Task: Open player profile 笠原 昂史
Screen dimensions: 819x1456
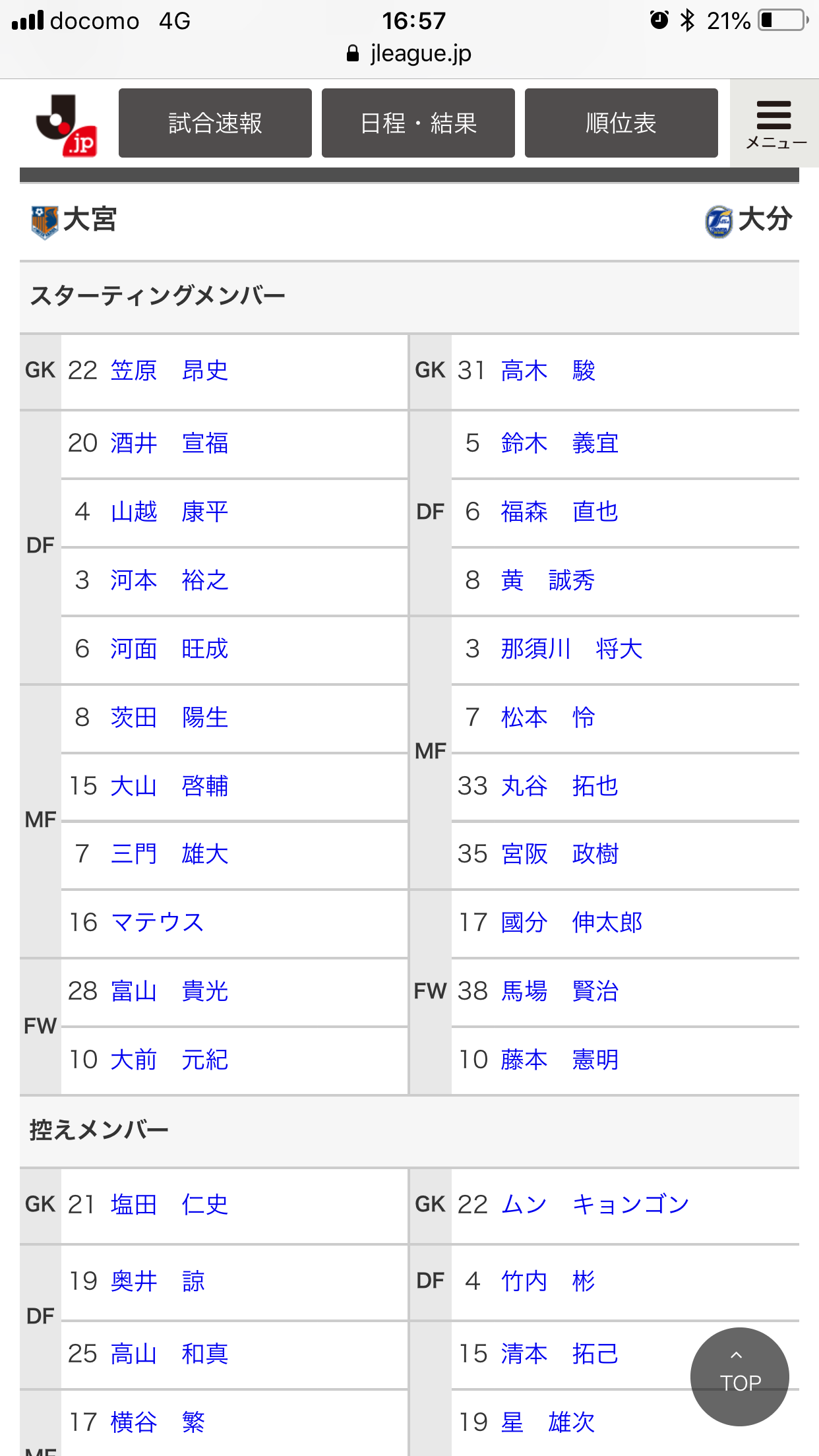Action: pyautogui.click(x=169, y=371)
